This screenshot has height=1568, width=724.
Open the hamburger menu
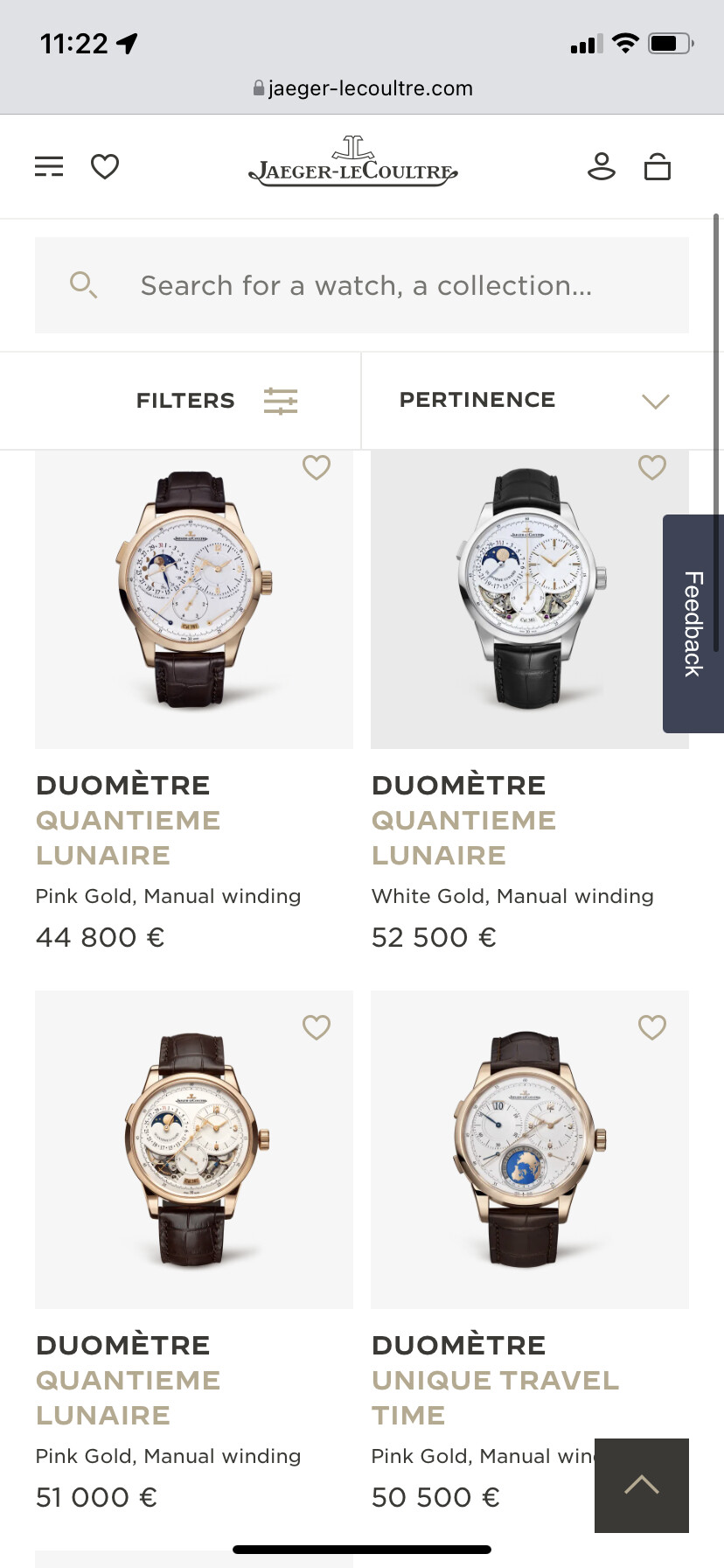(x=49, y=166)
